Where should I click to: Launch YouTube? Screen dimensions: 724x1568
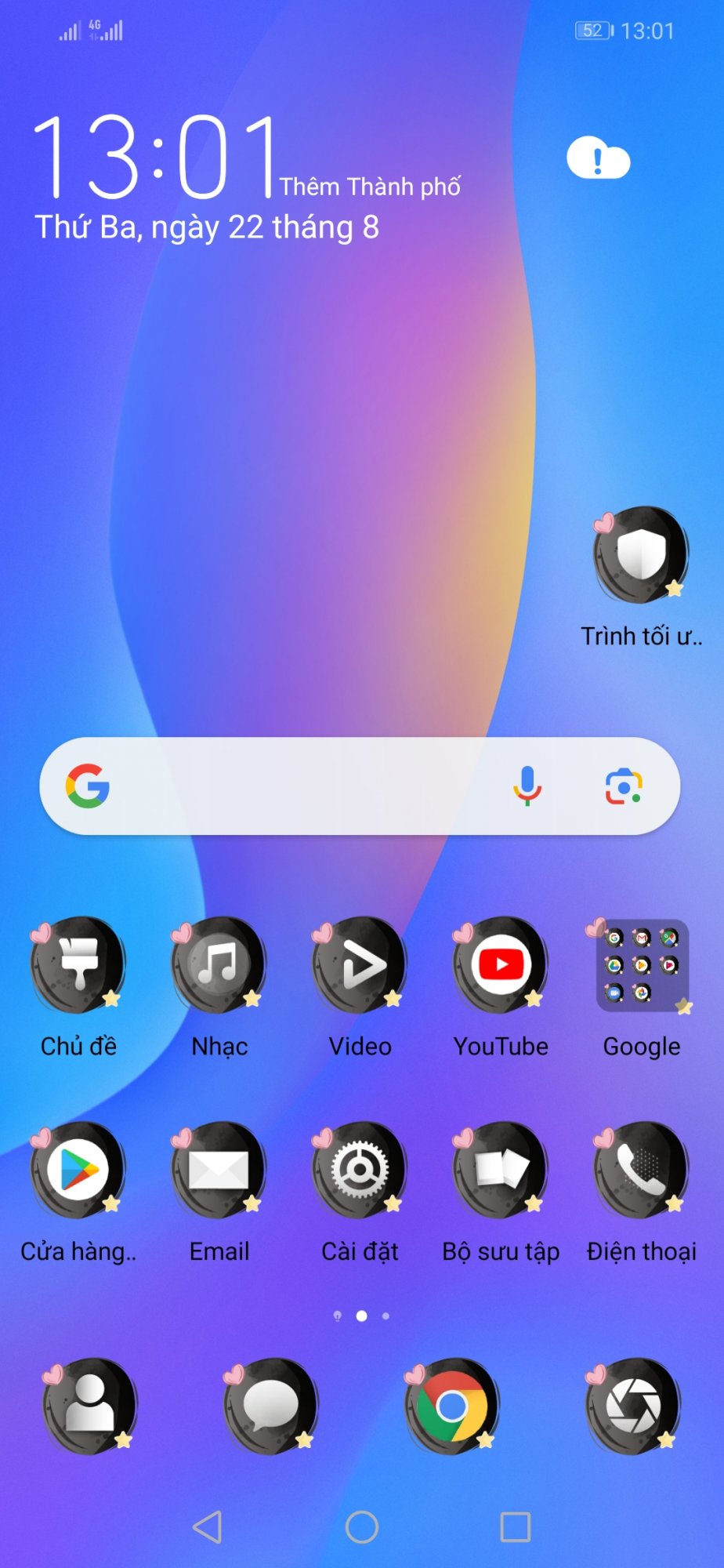tap(501, 966)
